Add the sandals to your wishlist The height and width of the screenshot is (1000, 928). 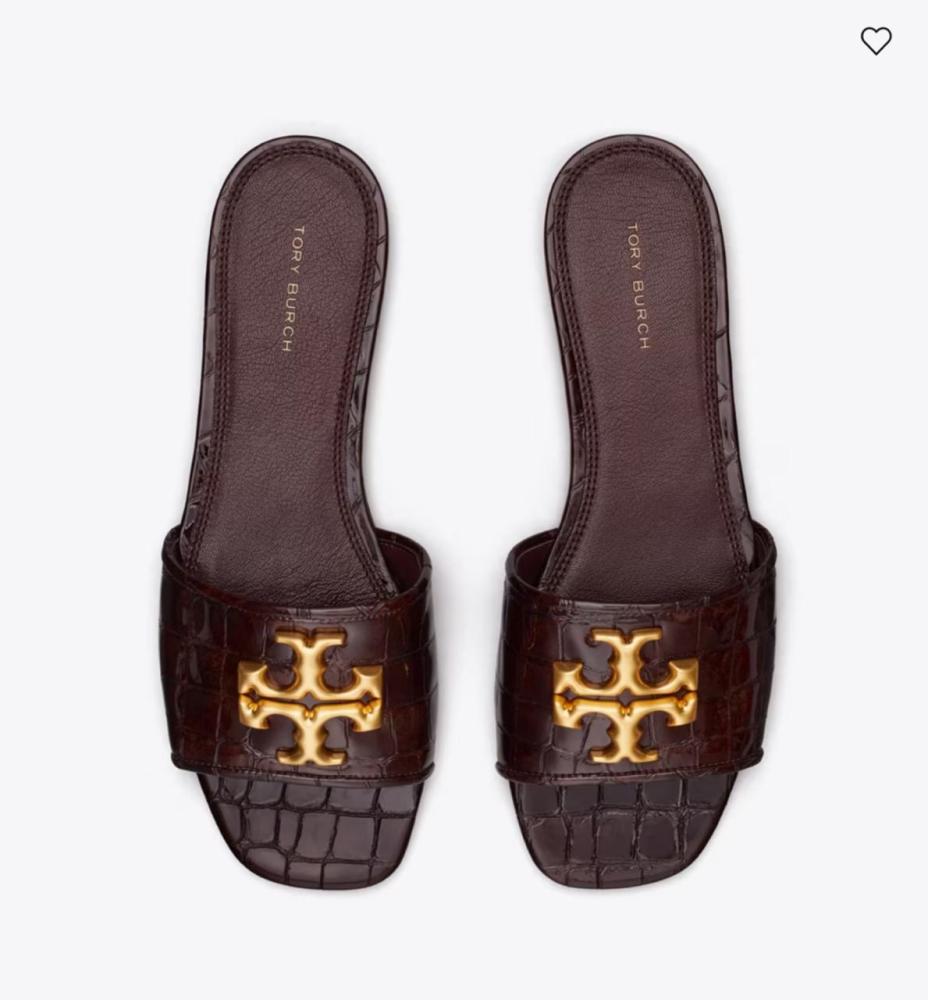click(875, 41)
